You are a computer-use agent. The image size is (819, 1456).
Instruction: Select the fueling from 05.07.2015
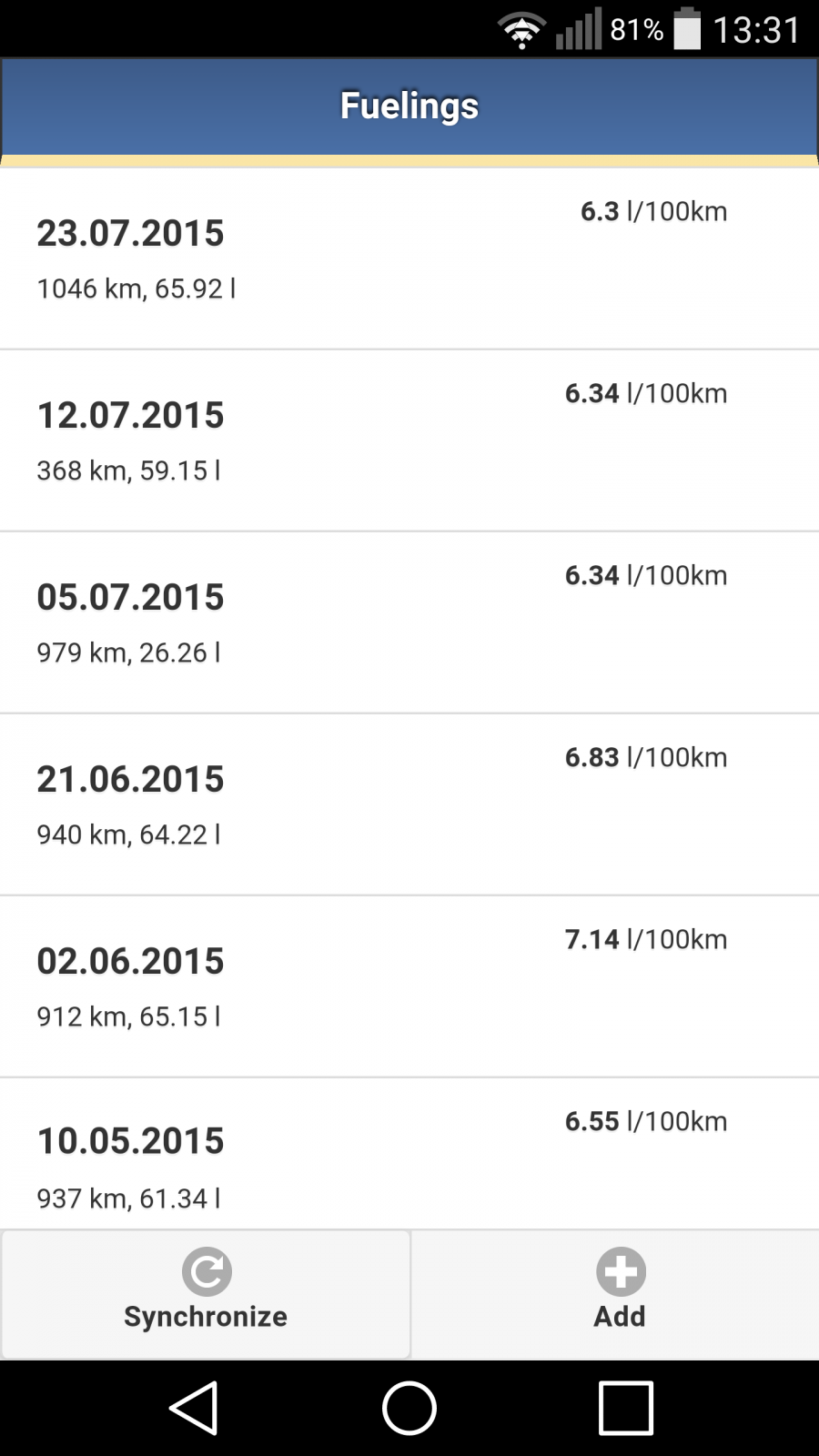pyautogui.click(x=409, y=622)
